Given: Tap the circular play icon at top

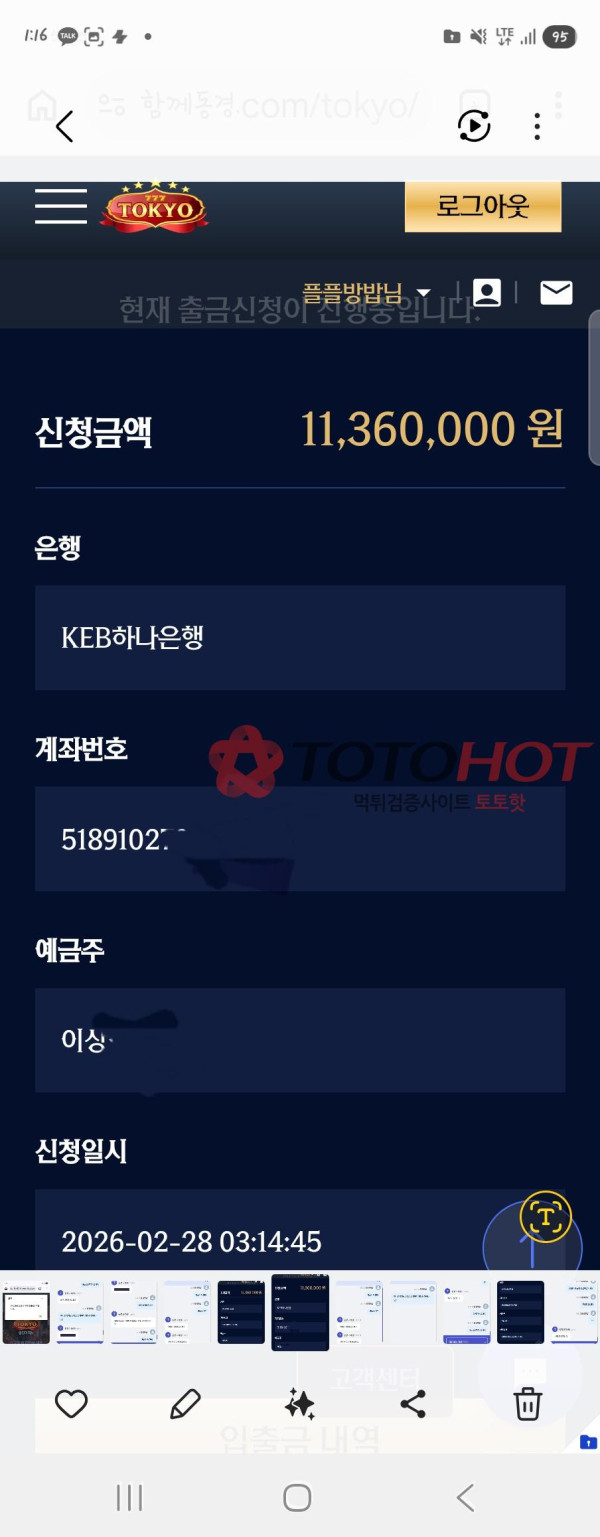Looking at the screenshot, I should [x=474, y=126].
